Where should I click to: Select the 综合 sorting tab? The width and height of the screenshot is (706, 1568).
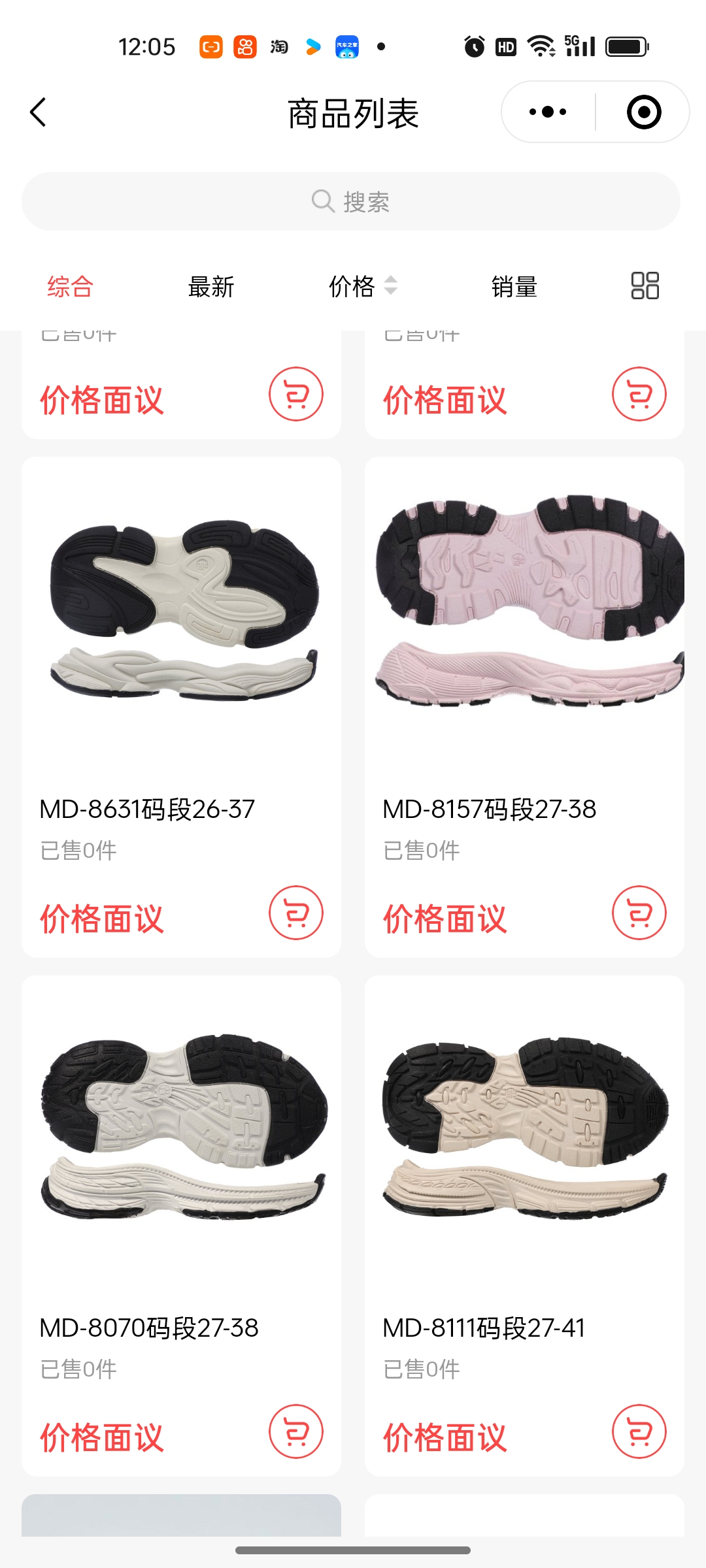tap(70, 287)
